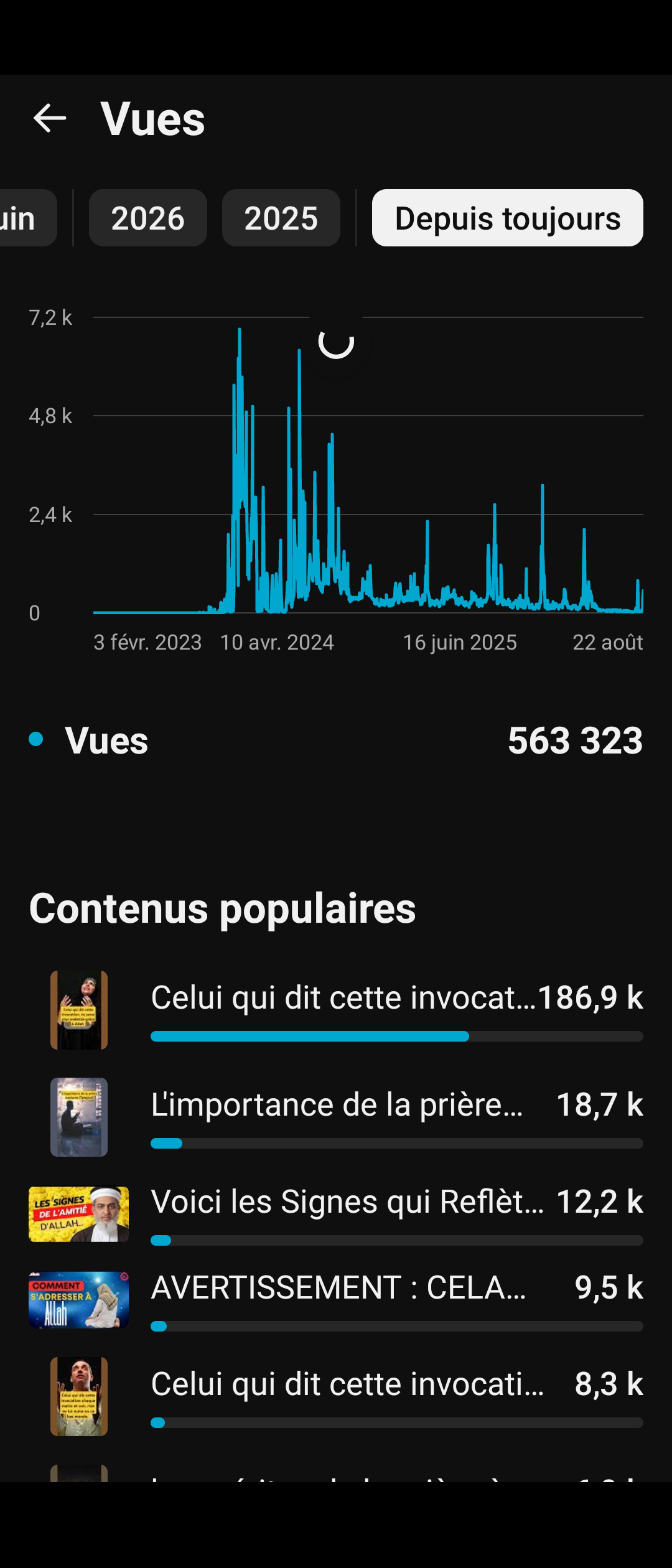Go back with the arrow icon
The height and width of the screenshot is (1568, 672).
[50, 118]
